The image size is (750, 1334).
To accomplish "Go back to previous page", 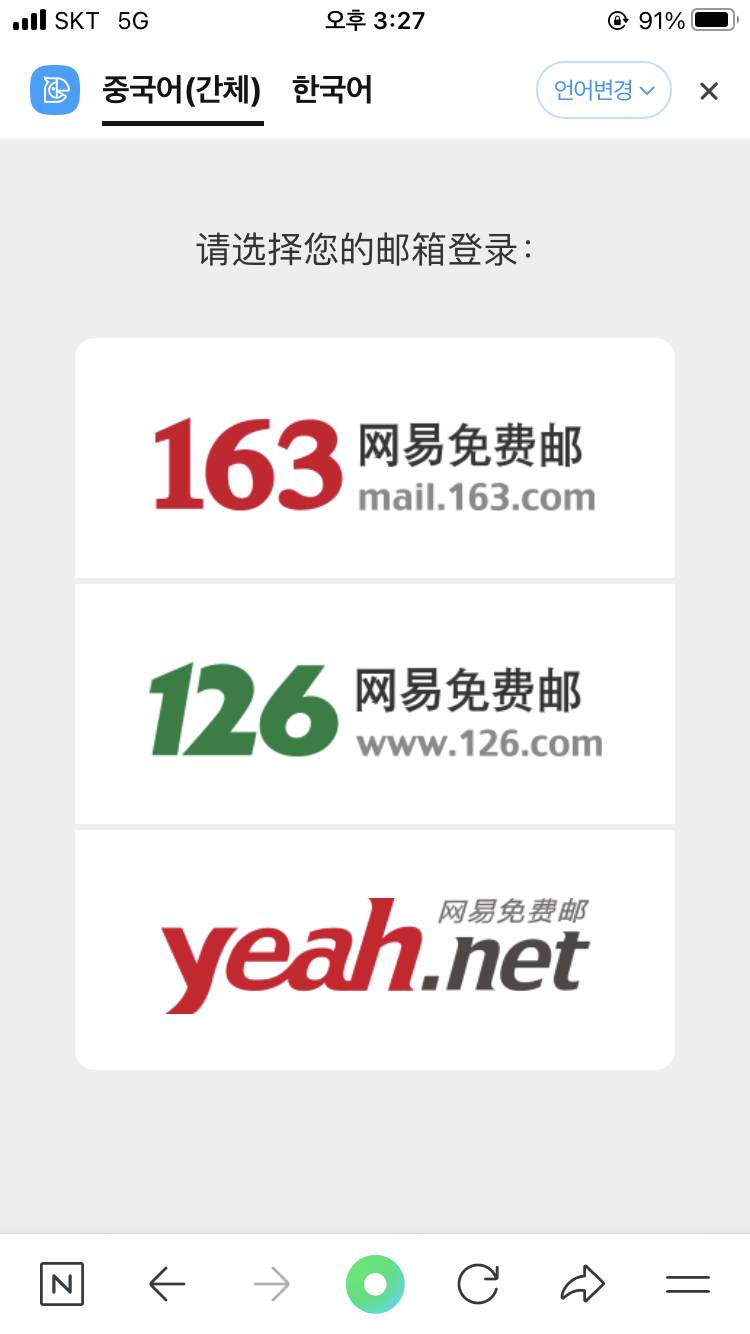I will (167, 1284).
